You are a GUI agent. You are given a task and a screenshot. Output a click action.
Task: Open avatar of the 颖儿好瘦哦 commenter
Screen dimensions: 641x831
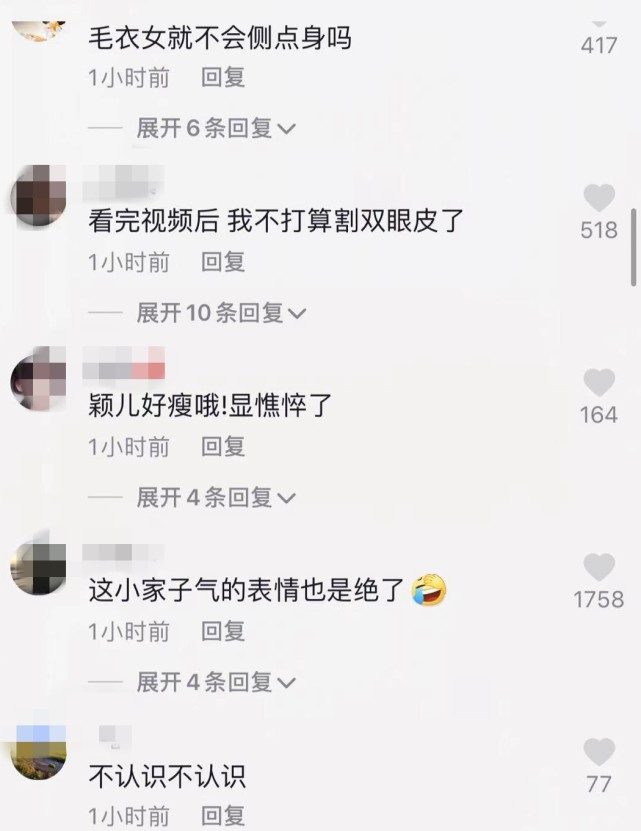tap(39, 380)
